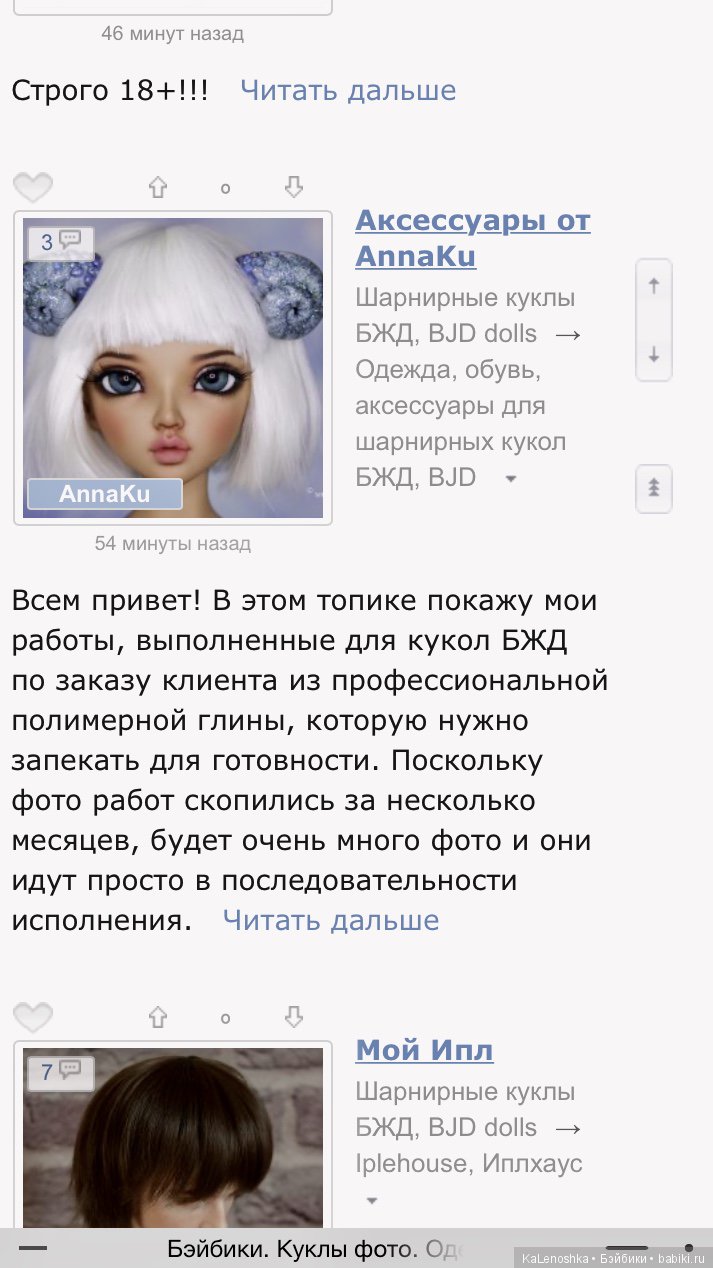Expand the category dropdown under 'Аксессуары от AnnaKu'
This screenshot has height=1268, width=713.
point(511,479)
